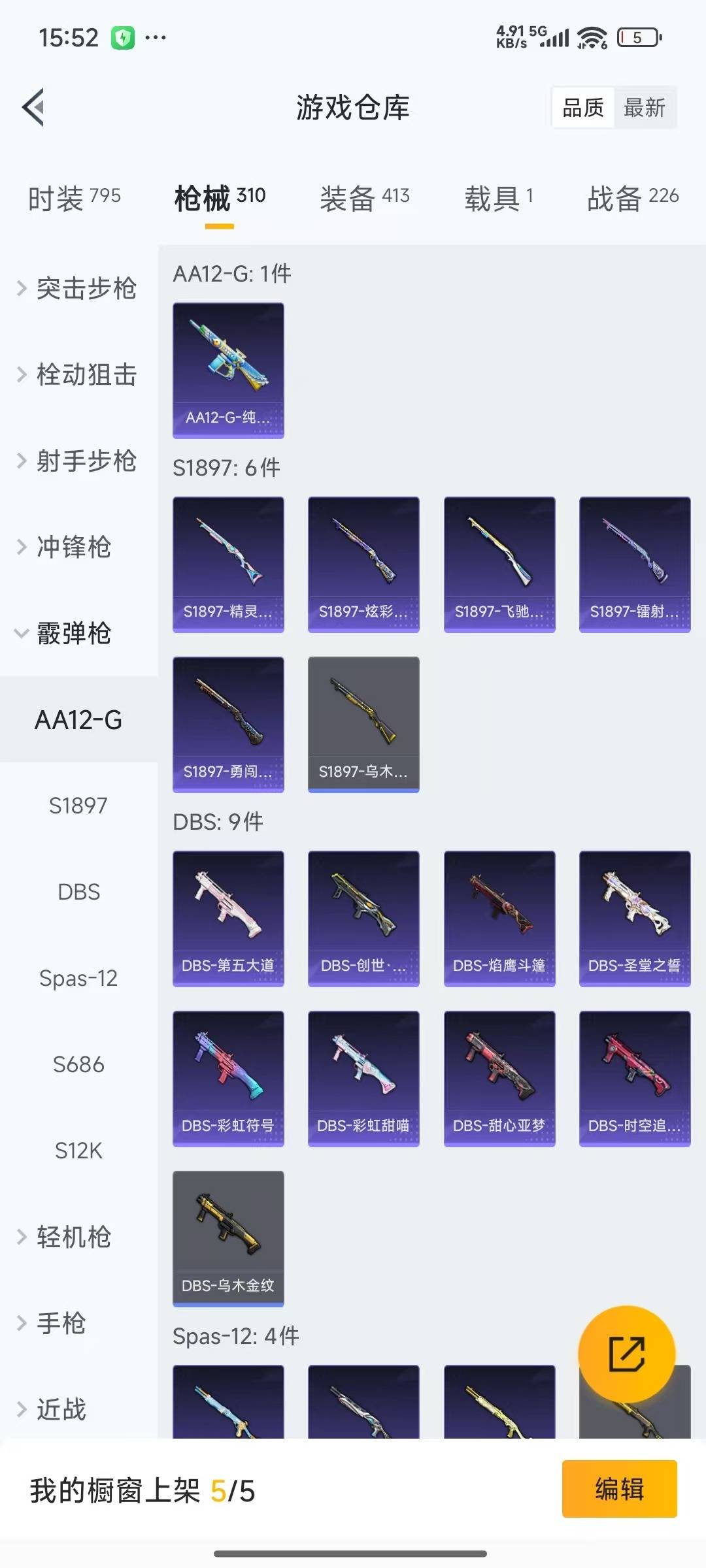
Task: Select the 品质 sort option
Action: coord(582,108)
